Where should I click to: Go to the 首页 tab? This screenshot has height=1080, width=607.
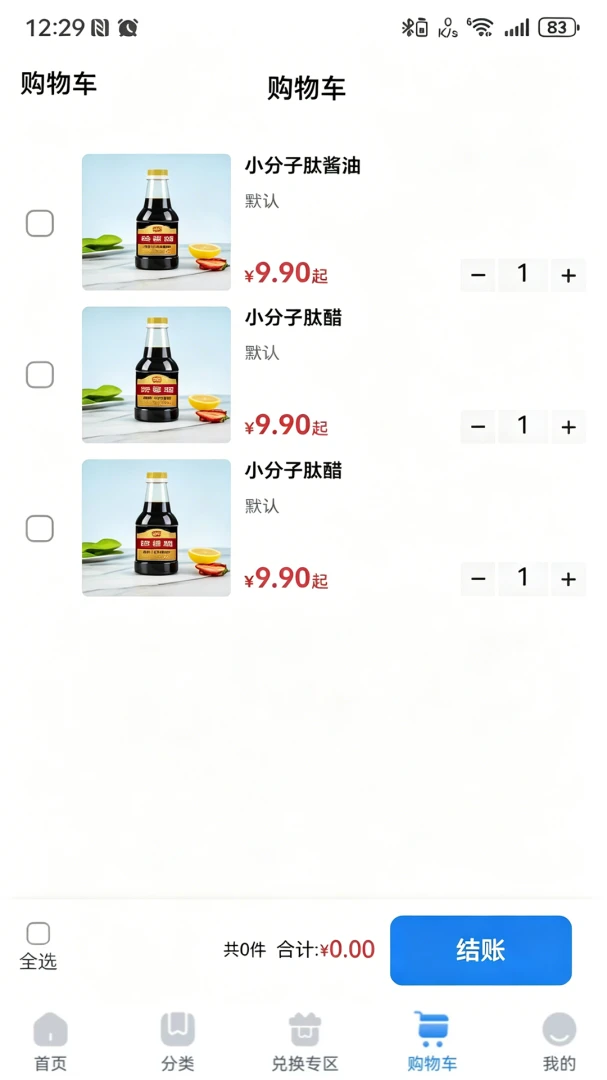tap(51, 1041)
